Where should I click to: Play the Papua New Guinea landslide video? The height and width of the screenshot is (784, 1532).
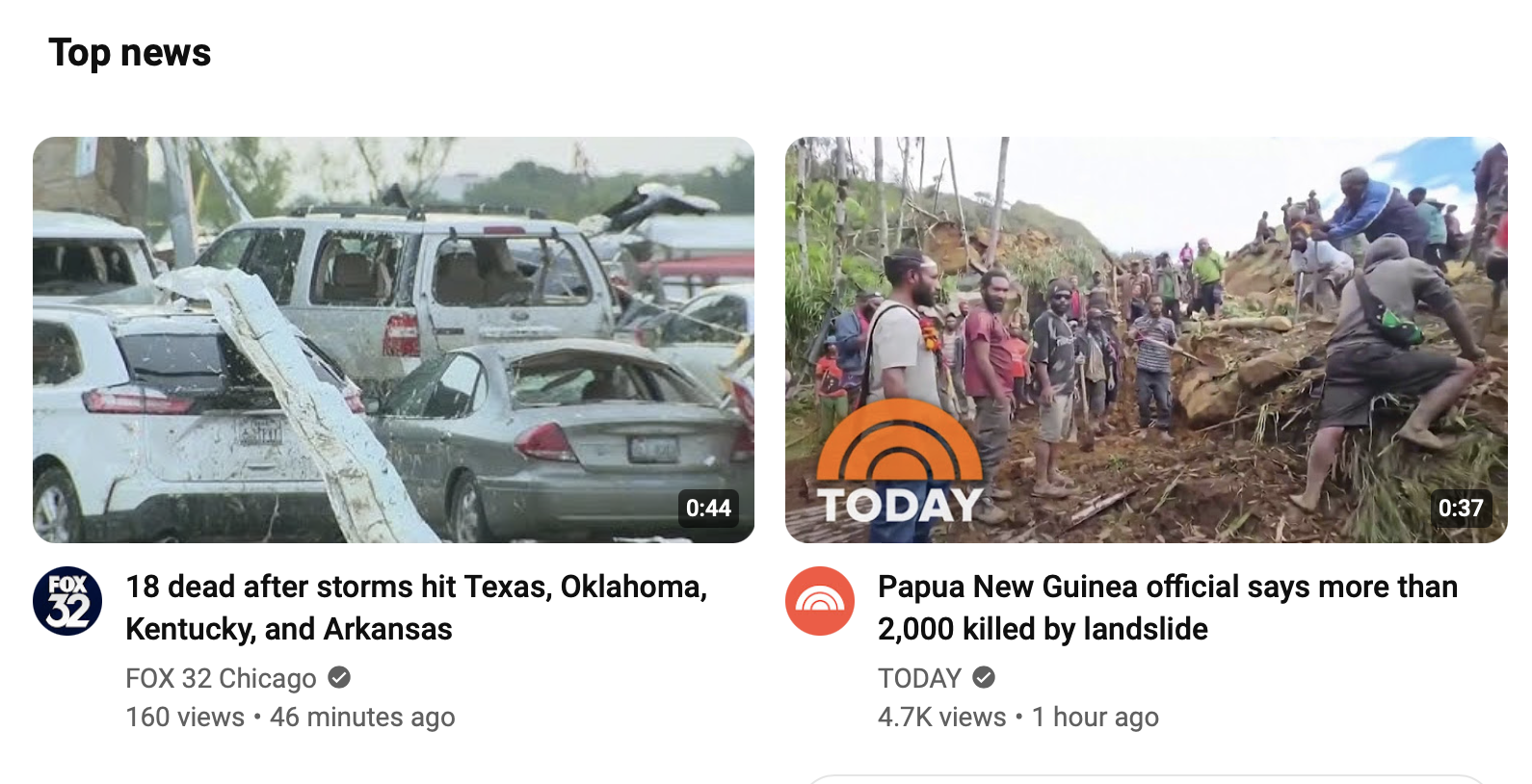click(x=1146, y=339)
